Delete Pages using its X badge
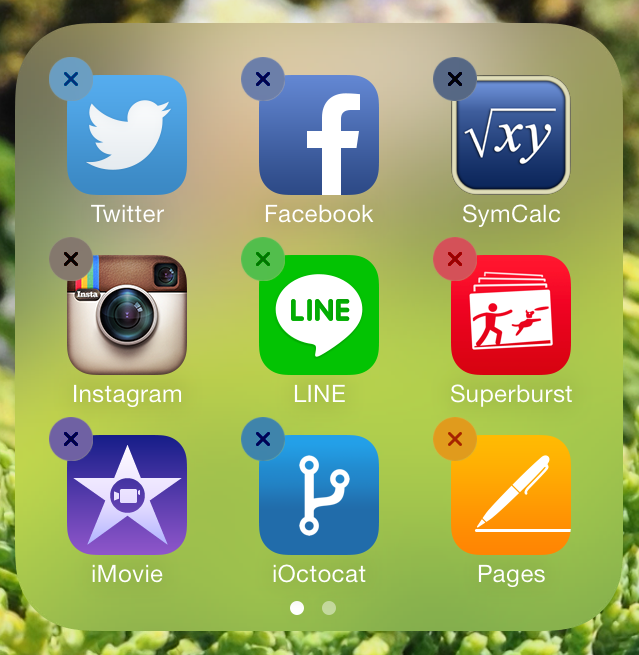639x655 pixels. pos(455,439)
